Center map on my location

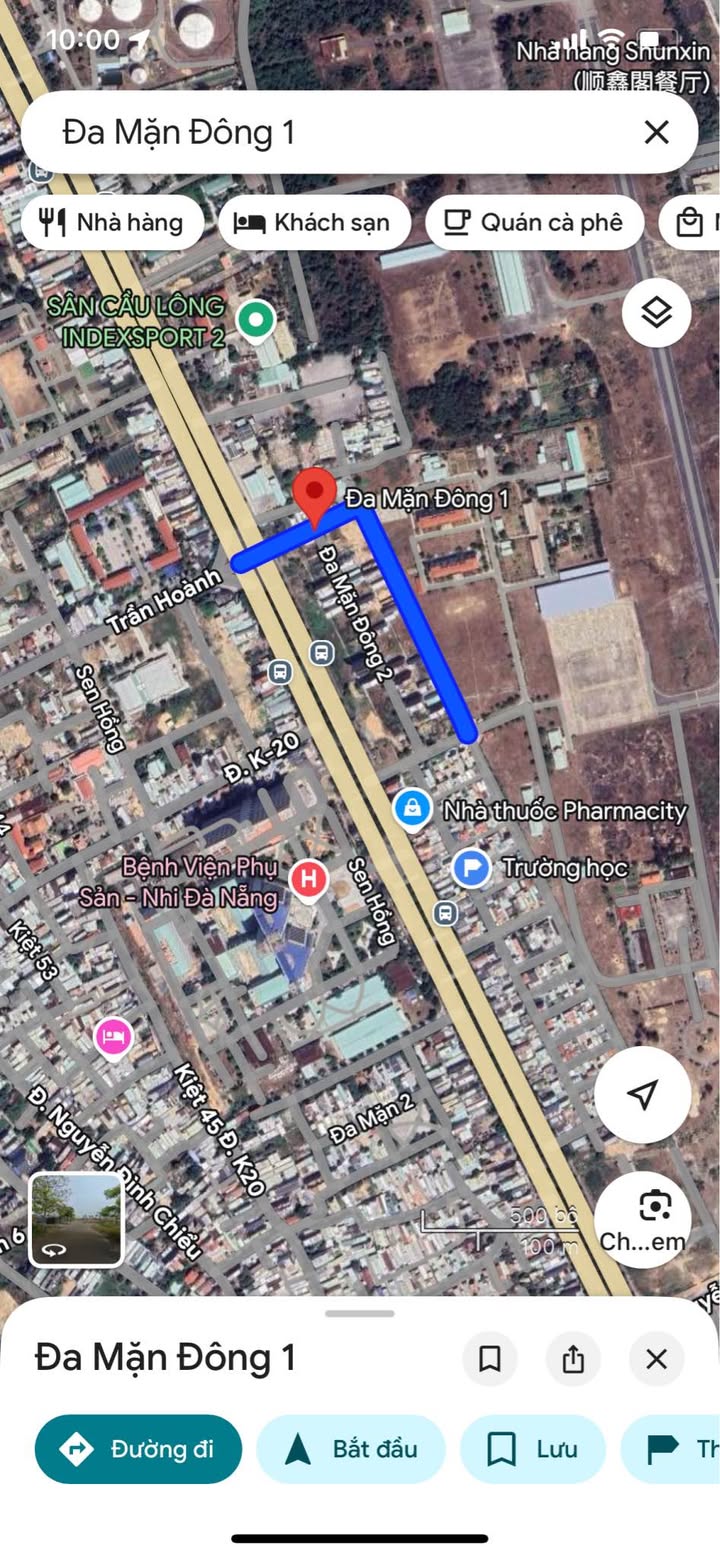[x=642, y=1094]
